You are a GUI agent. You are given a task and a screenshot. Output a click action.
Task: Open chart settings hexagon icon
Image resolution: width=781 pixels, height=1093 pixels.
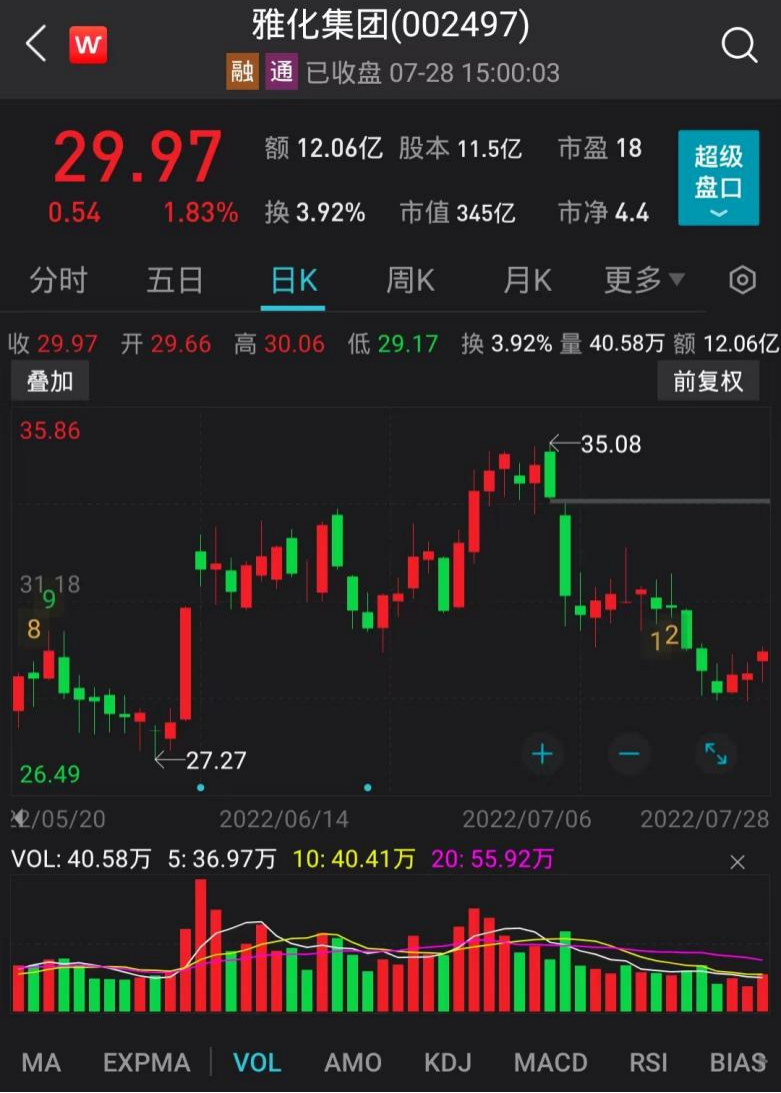click(742, 281)
